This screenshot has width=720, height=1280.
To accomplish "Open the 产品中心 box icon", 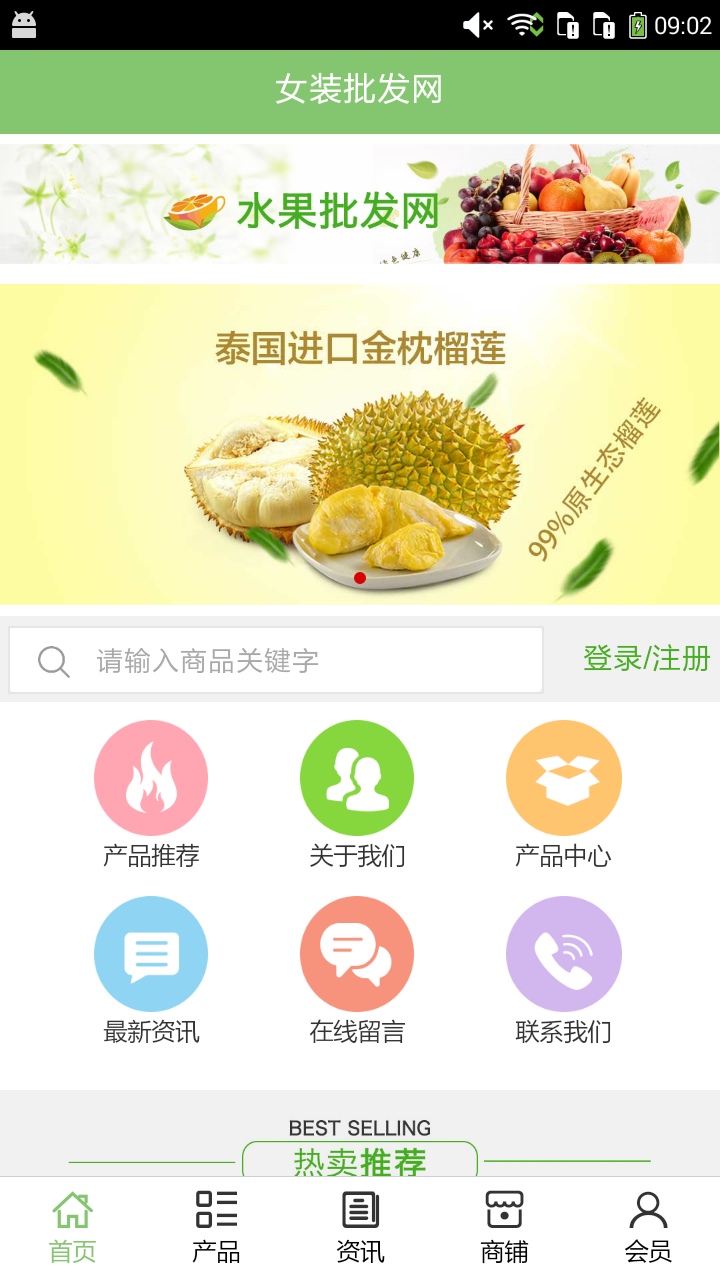I will click(563, 777).
